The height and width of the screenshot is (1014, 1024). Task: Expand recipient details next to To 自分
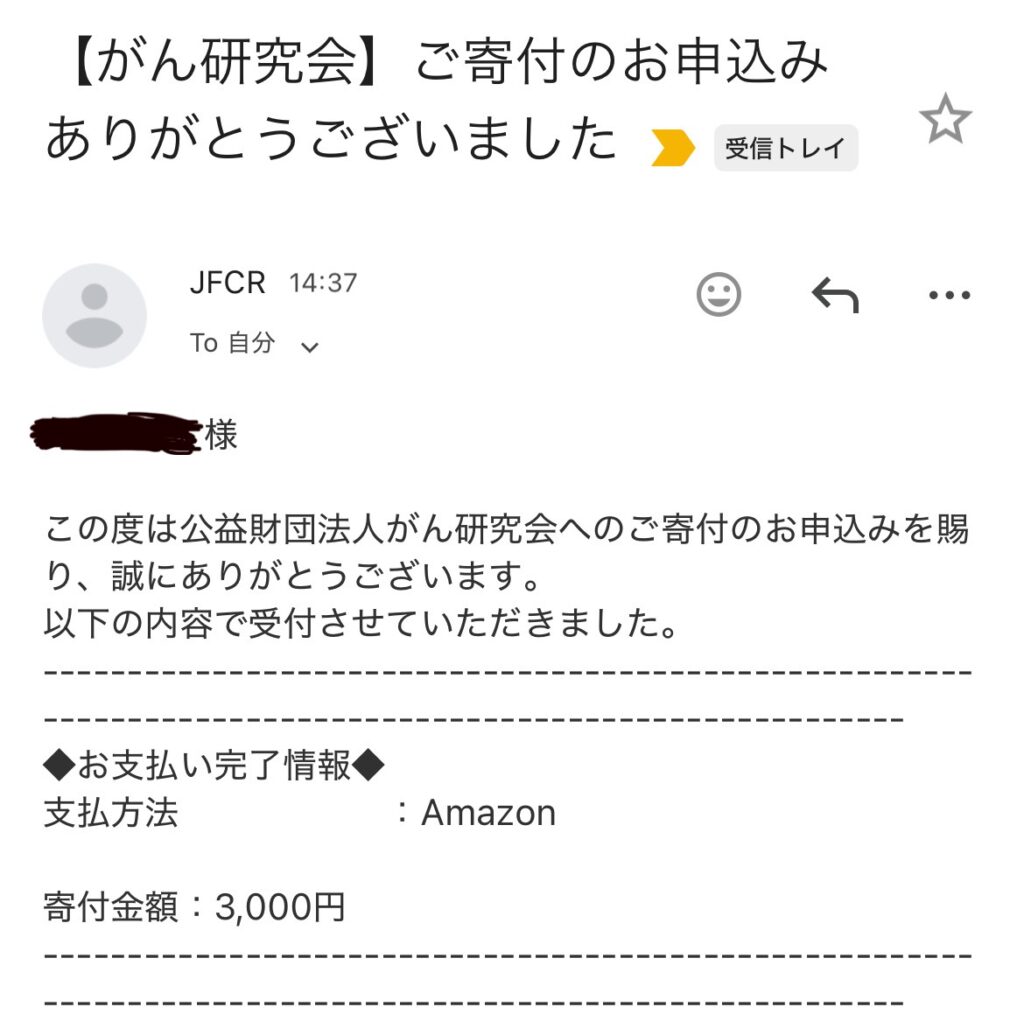[x=310, y=346]
